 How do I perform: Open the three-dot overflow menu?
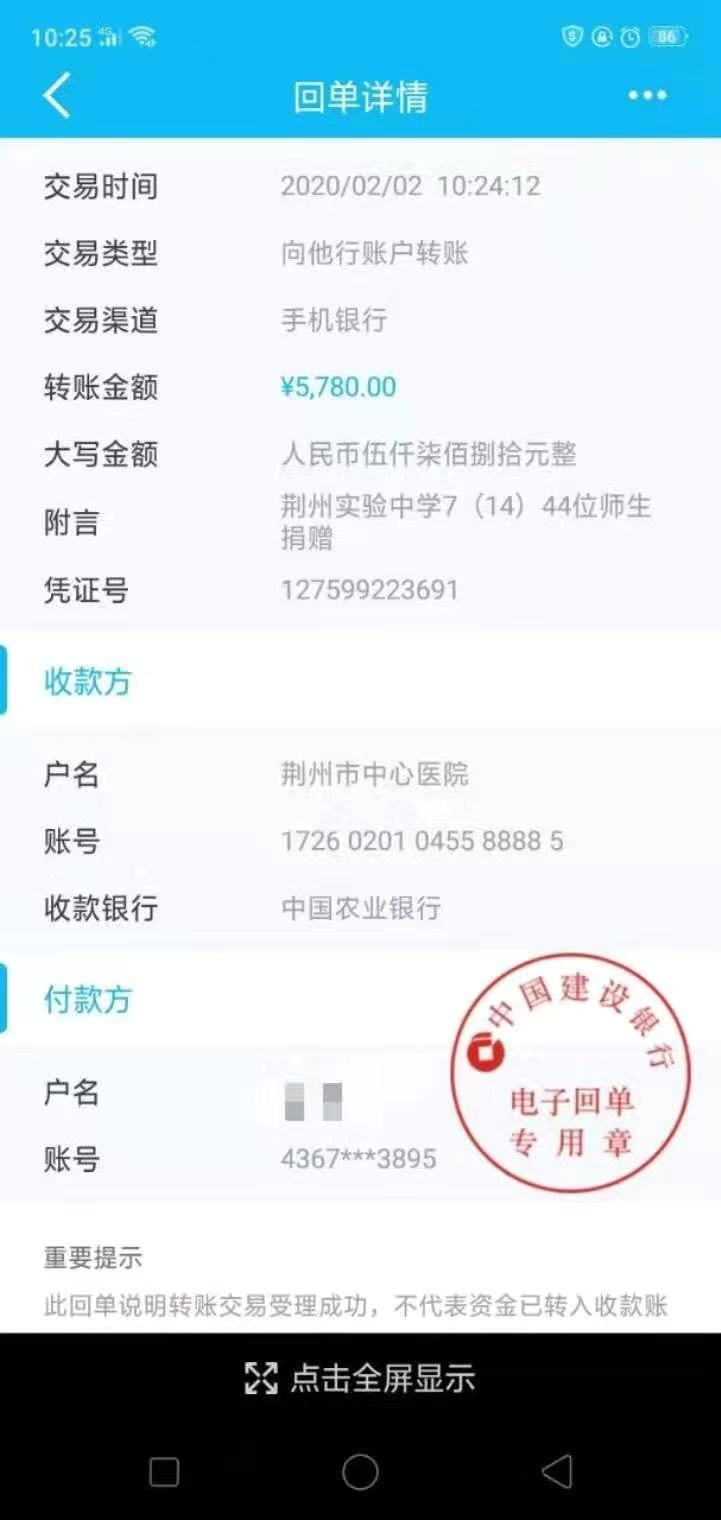pos(647,96)
